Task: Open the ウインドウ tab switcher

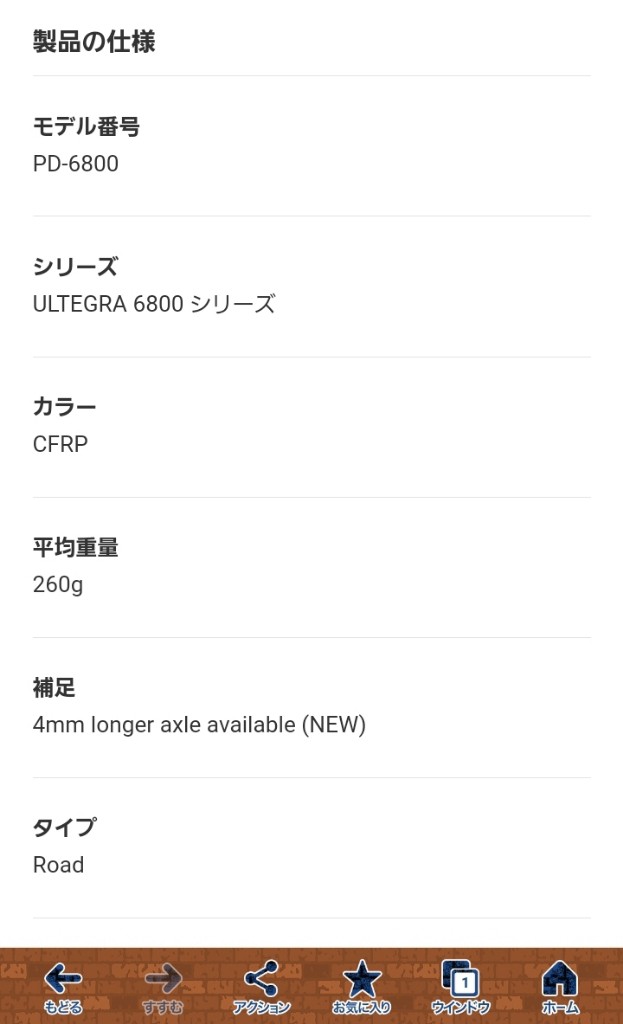Action: tap(461, 987)
